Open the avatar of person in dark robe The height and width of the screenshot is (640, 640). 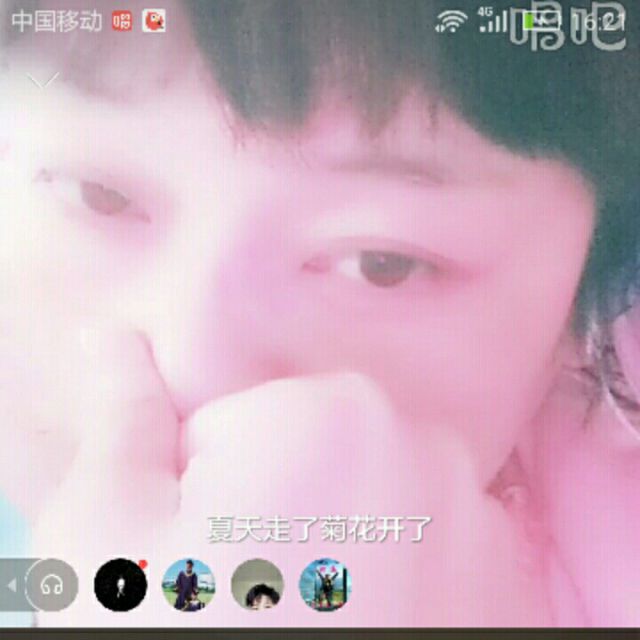(189, 585)
